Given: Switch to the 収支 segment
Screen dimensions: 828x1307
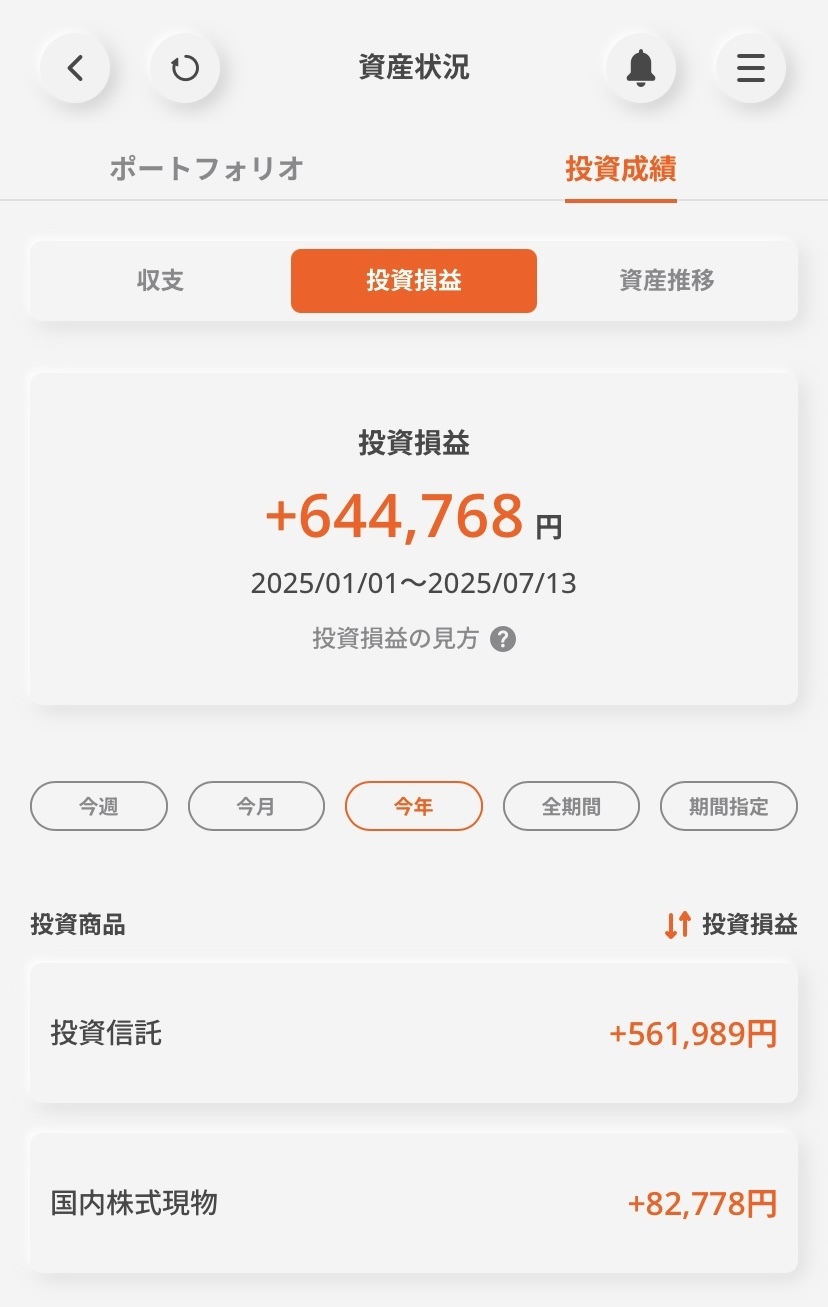Looking at the screenshot, I should pyautogui.click(x=160, y=281).
